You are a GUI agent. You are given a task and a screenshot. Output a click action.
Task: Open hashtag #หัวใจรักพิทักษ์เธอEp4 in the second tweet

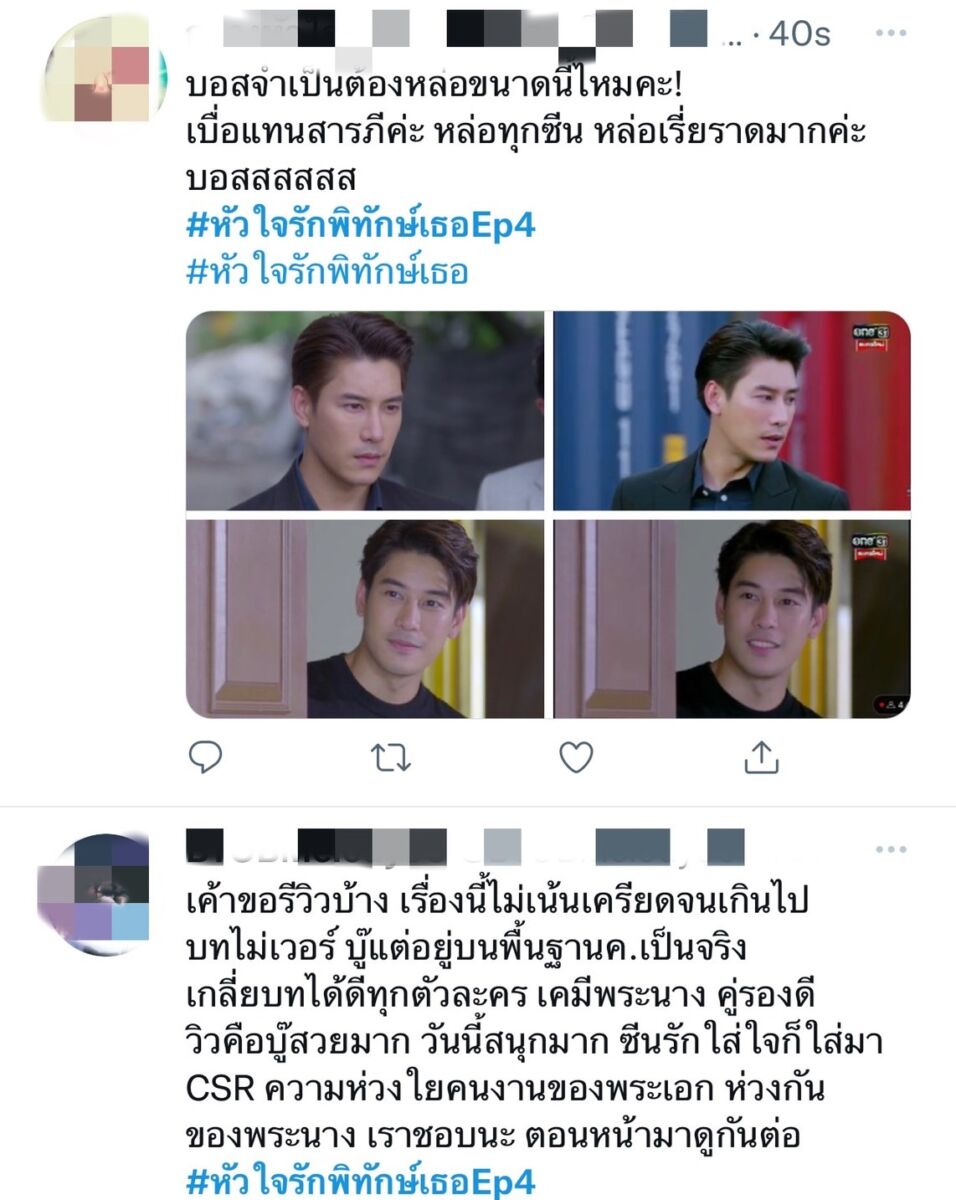pos(361,1181)
